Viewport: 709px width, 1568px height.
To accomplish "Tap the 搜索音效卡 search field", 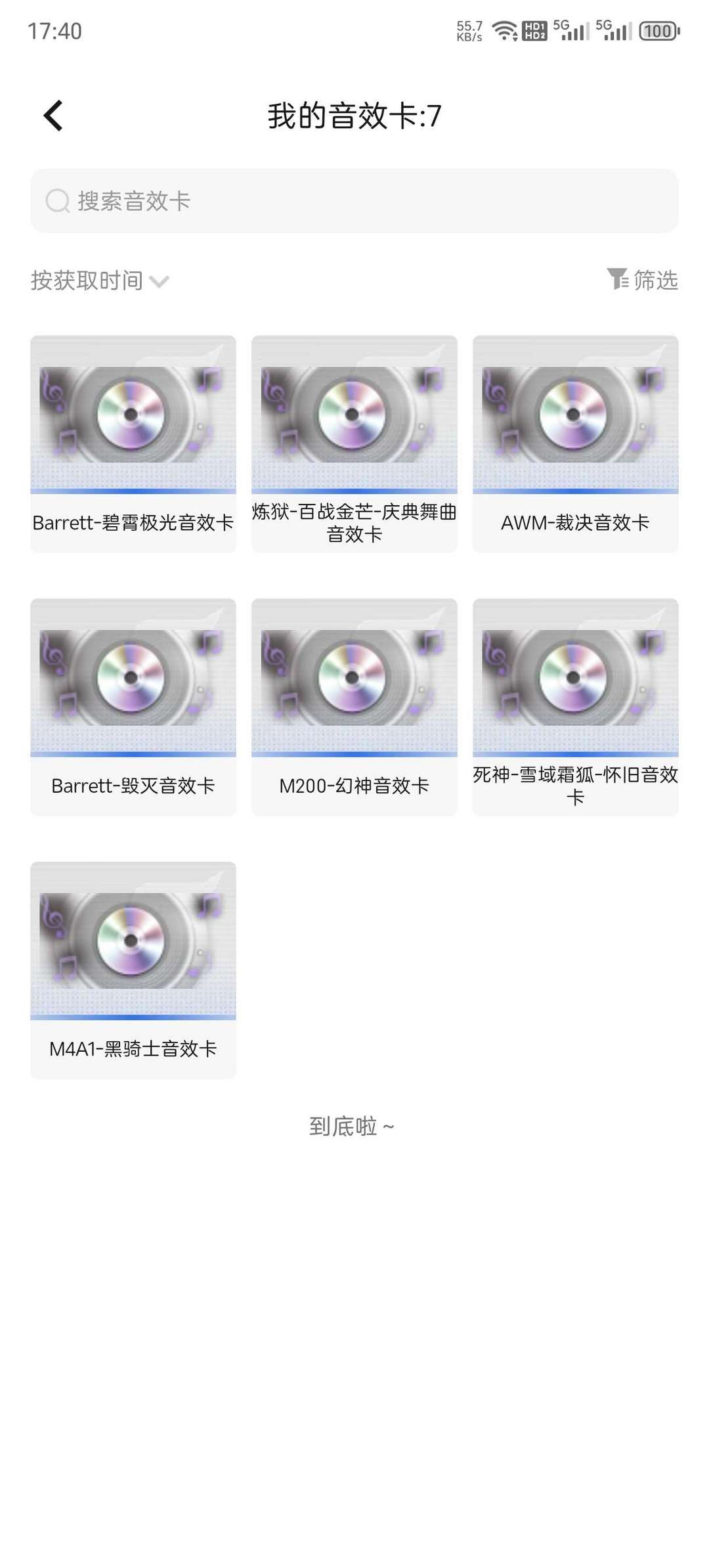I will (354, 201).
